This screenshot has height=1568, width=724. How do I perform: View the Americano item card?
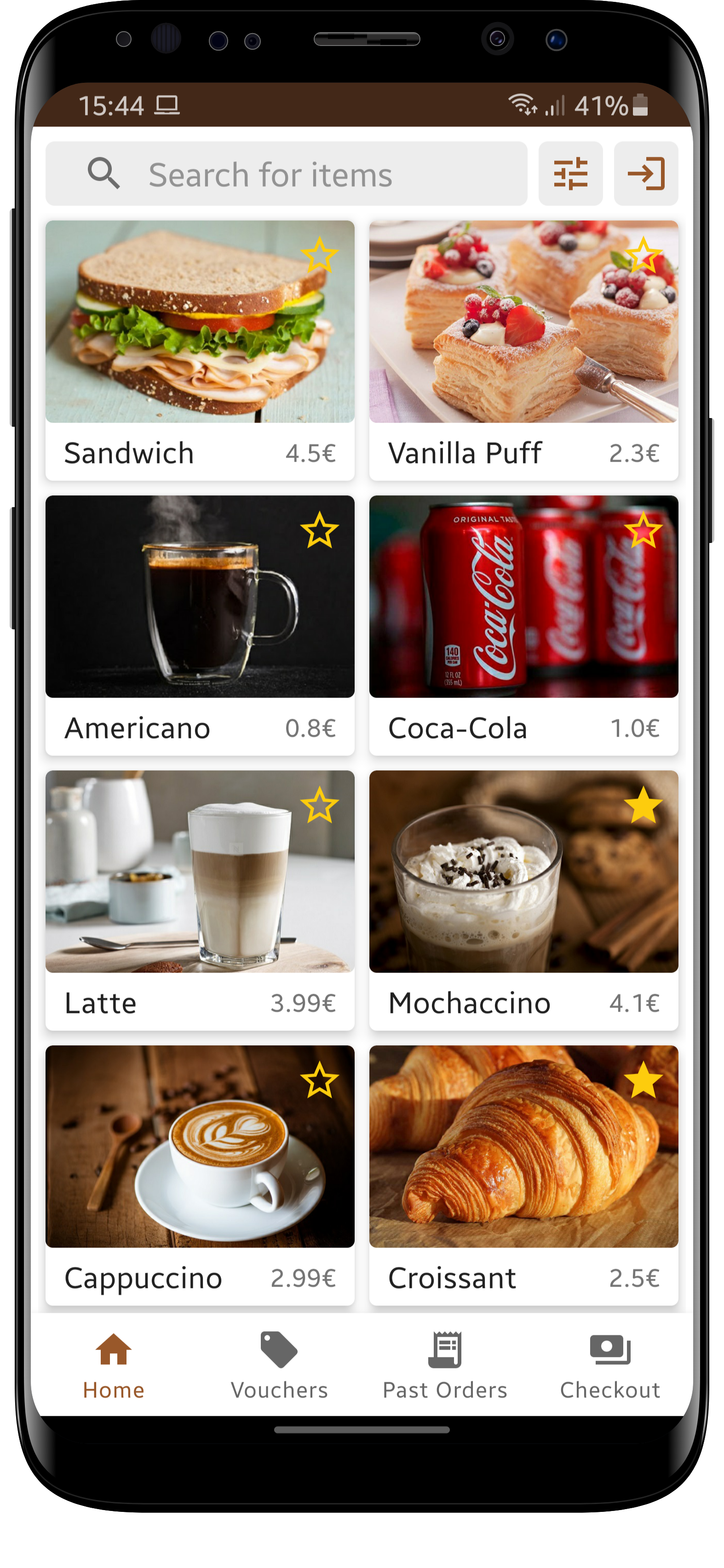(200, 625)
